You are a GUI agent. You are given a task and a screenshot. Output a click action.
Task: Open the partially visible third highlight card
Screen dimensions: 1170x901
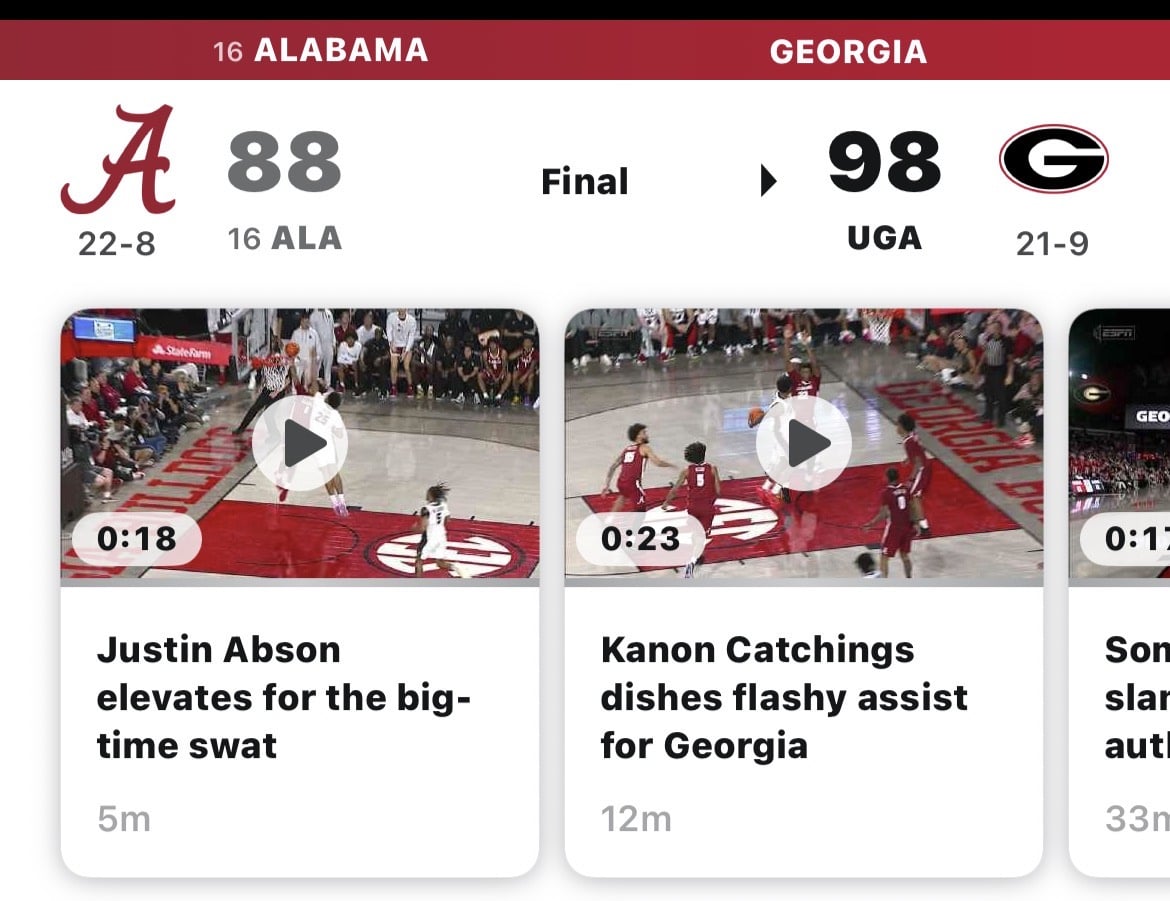click(x=1122, y=698)
